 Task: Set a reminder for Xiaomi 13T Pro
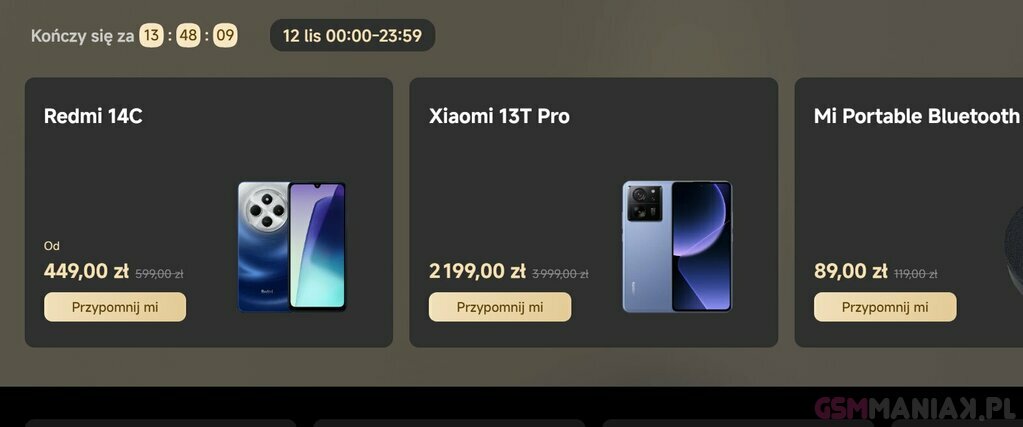pyautogui.click(x=500, y=307)
